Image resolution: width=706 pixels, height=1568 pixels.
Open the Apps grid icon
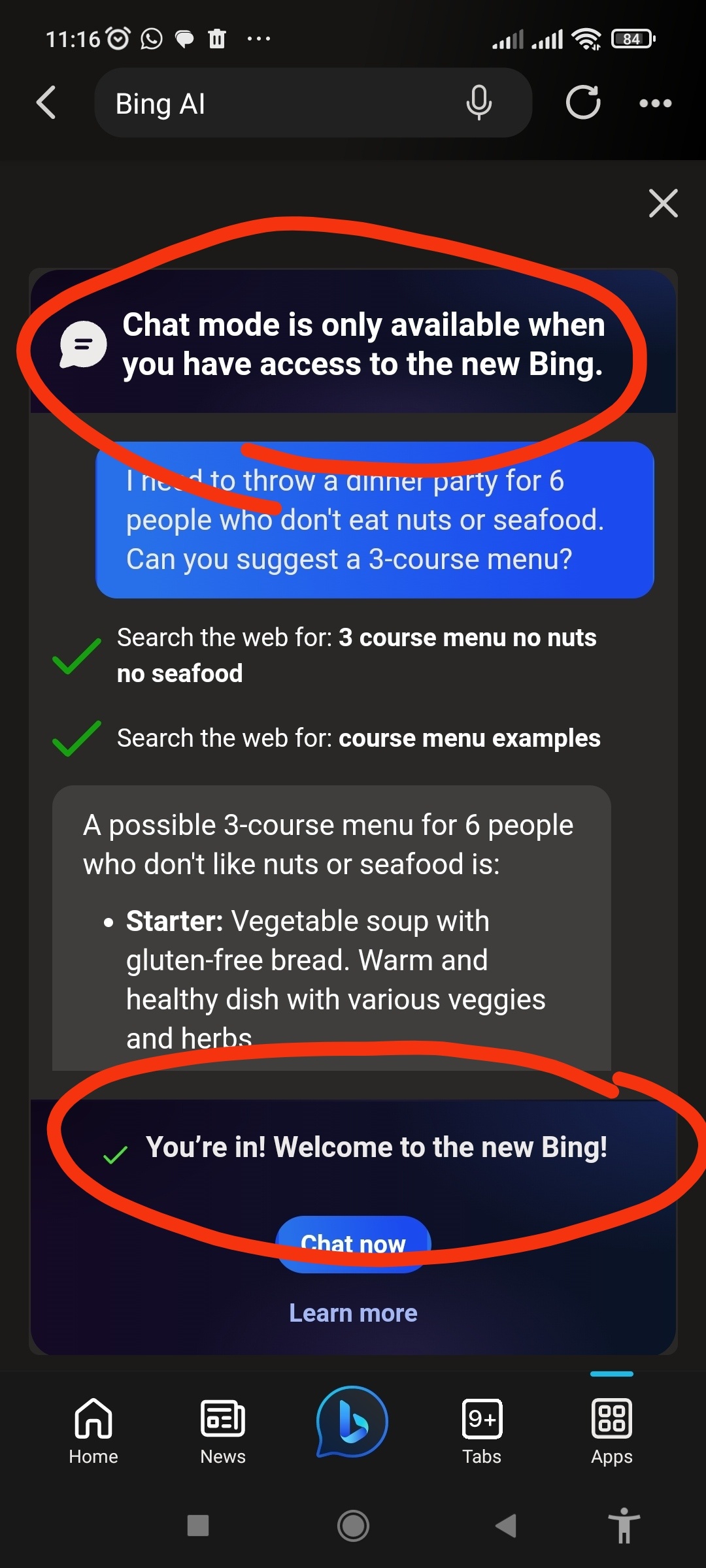pos(611,1419)
